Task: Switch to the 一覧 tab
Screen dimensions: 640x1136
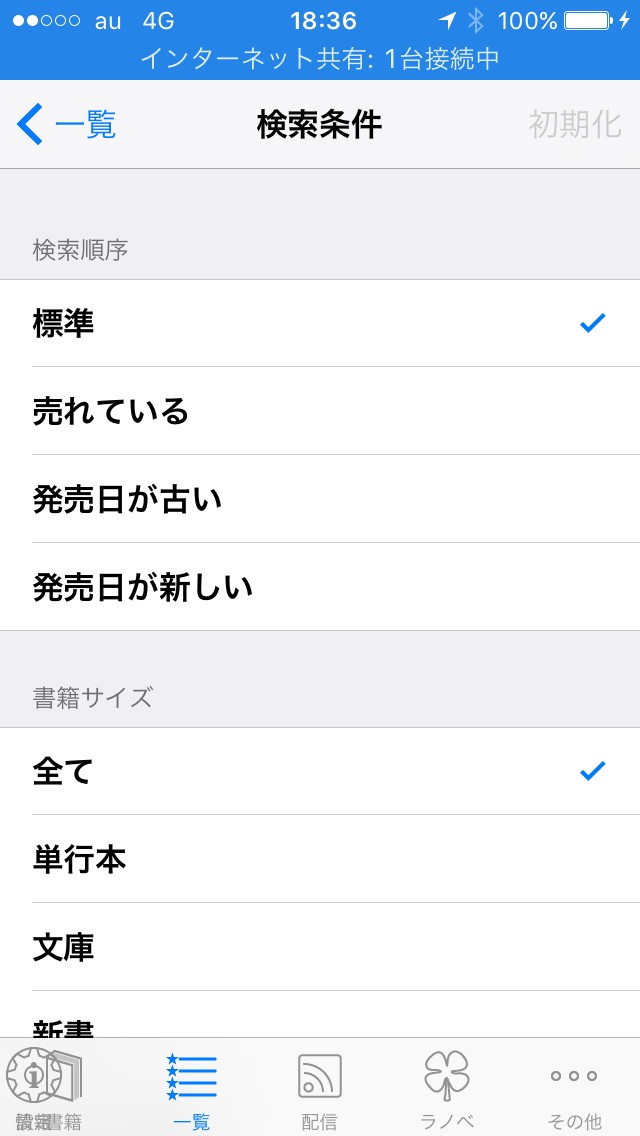Action: 192,1088
